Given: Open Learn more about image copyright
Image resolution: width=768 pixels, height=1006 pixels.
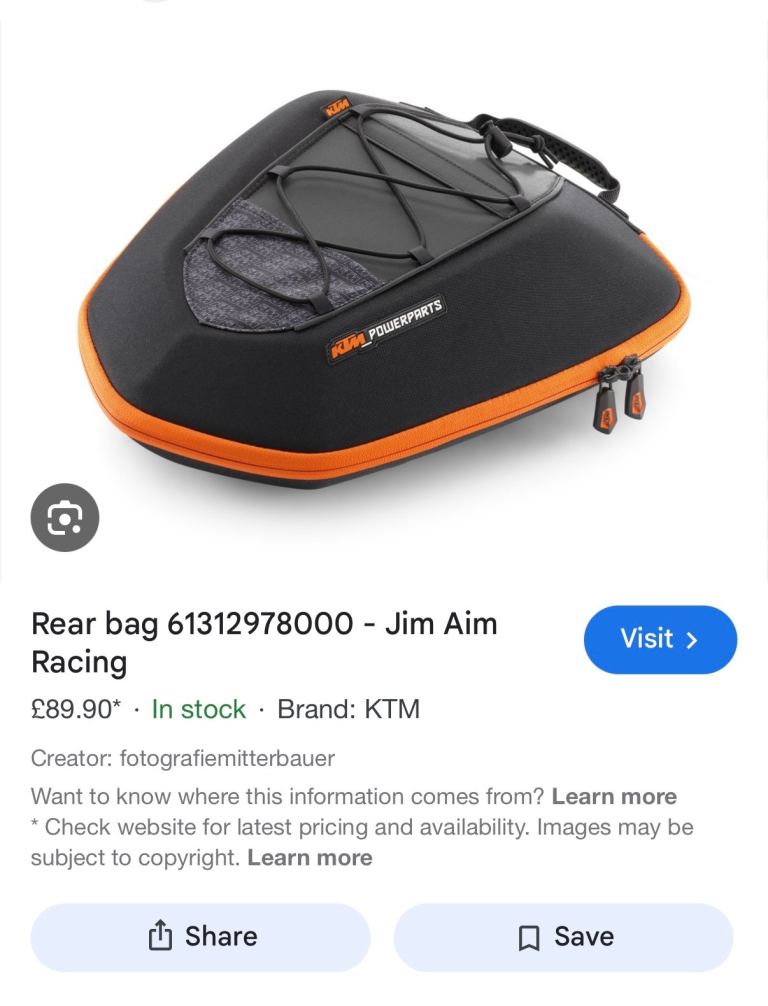Looking at the screenshot, I should (309, 858).
